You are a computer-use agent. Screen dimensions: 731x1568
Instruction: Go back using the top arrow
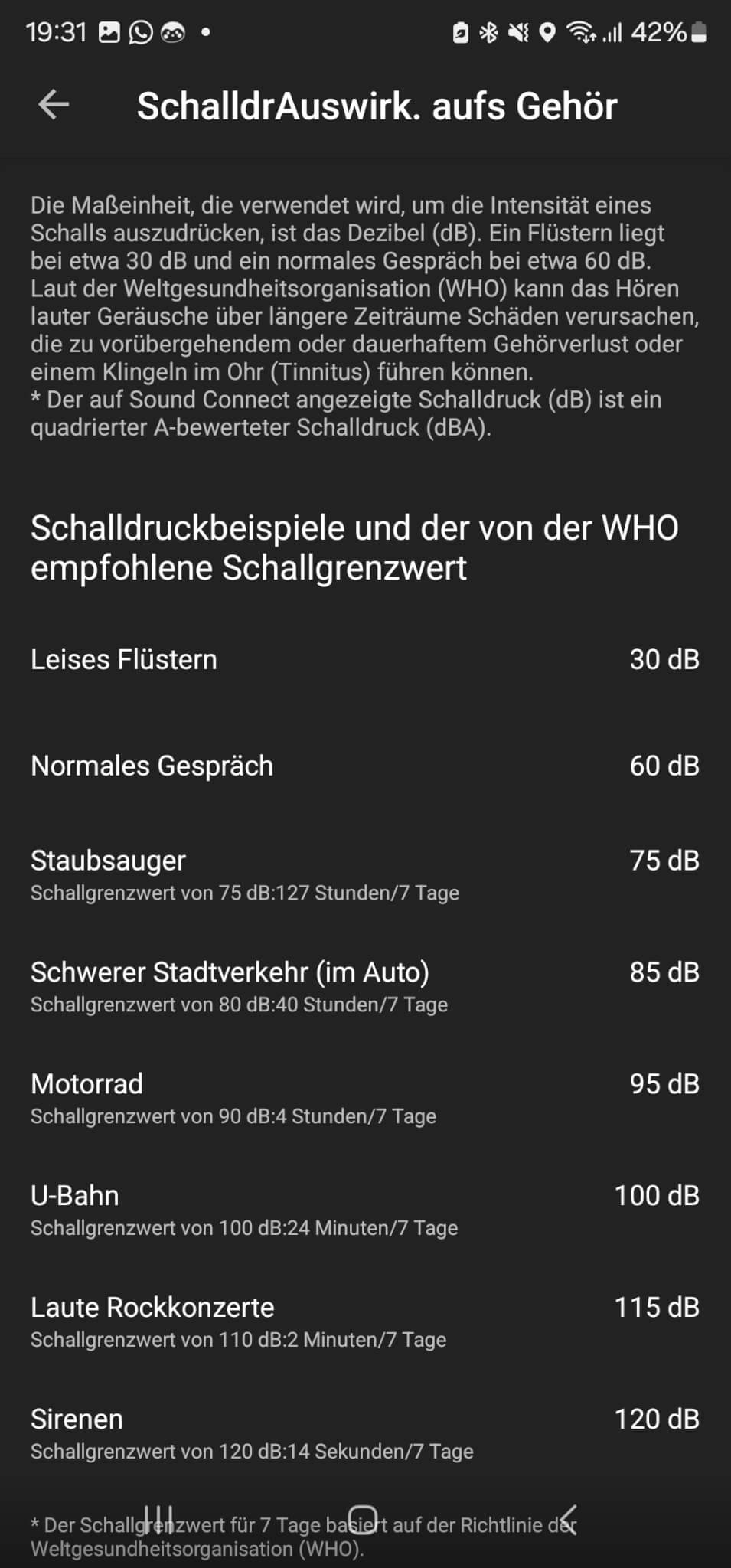click(x=54, y=105)
